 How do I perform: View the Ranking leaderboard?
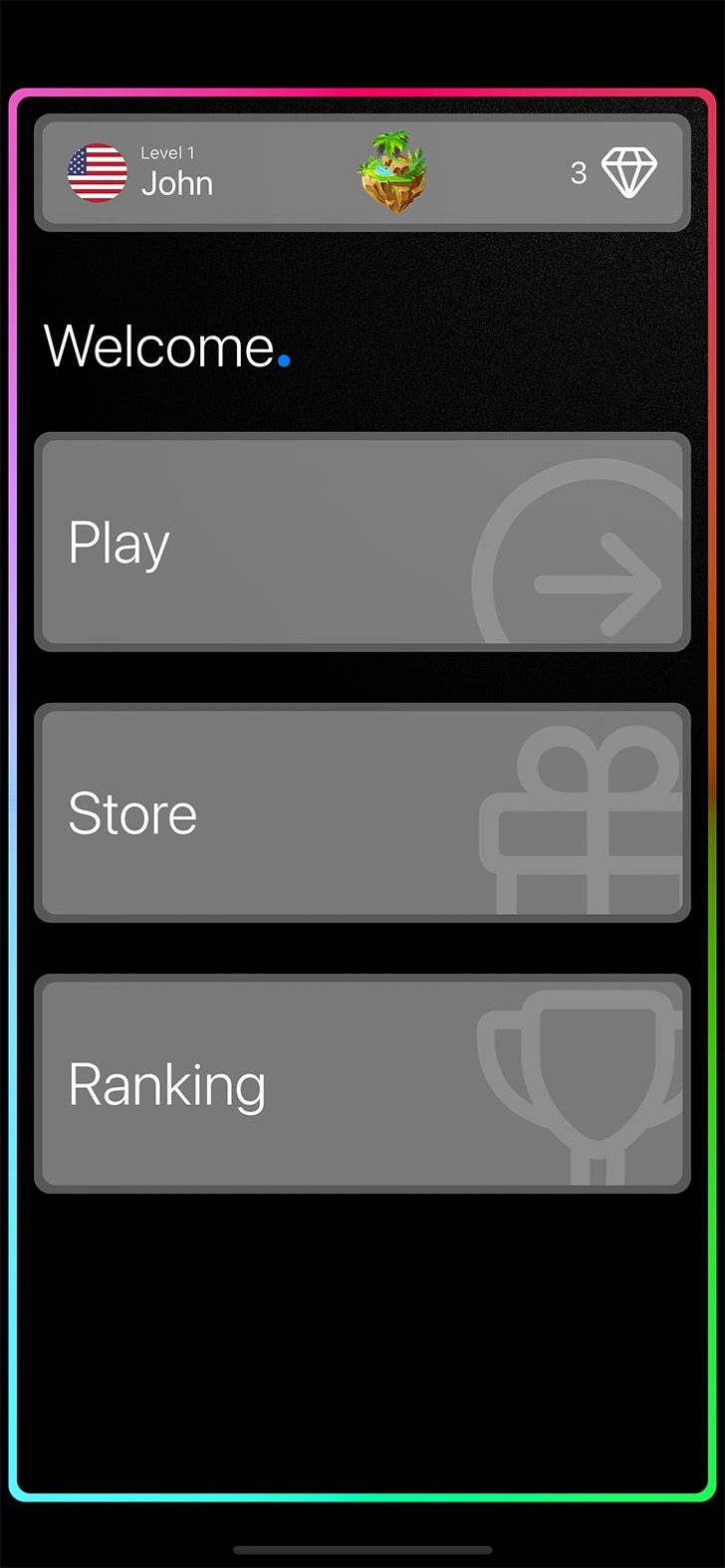tap(362, 1084)
